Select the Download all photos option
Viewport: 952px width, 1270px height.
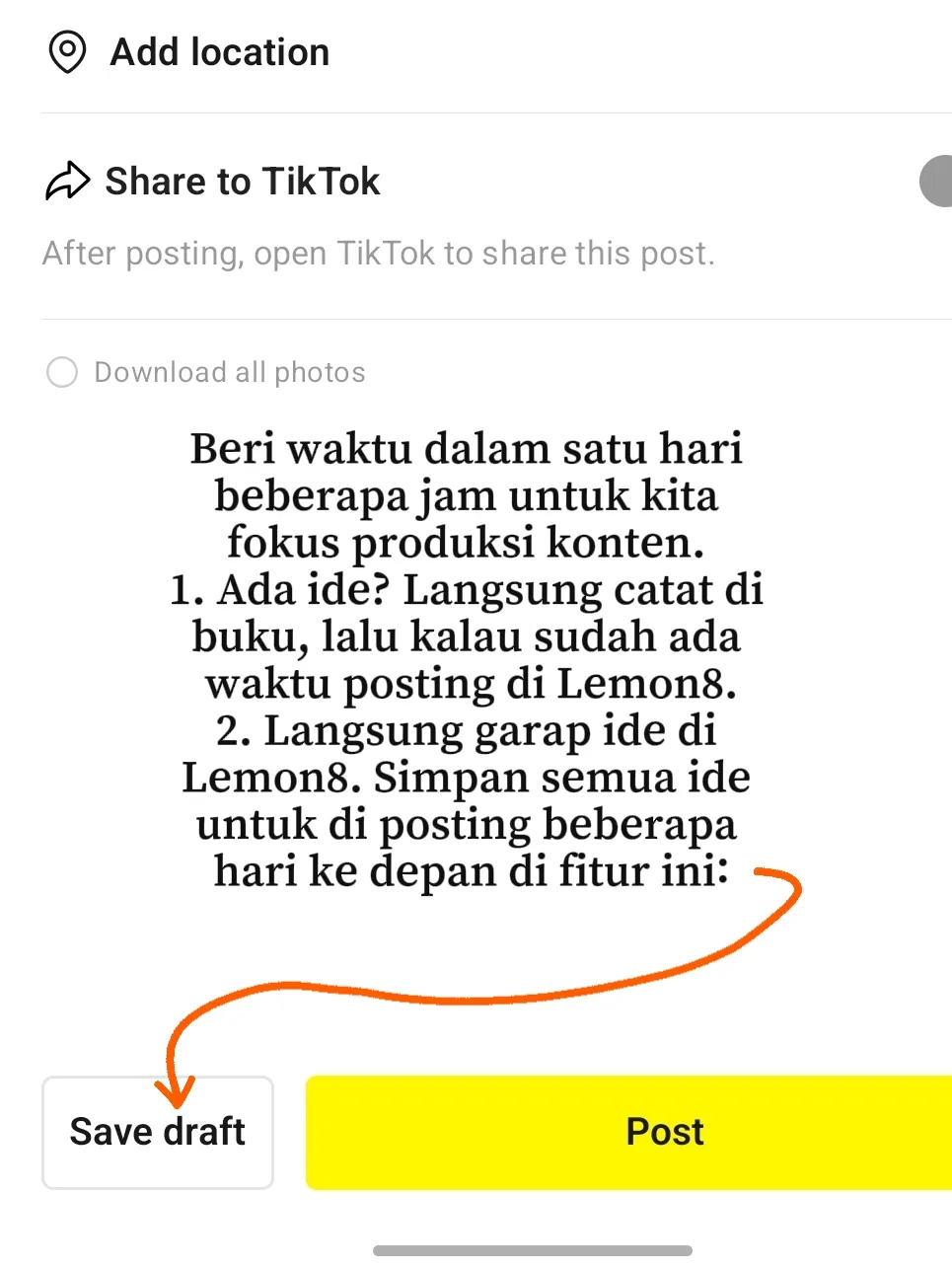pos(62,372)
